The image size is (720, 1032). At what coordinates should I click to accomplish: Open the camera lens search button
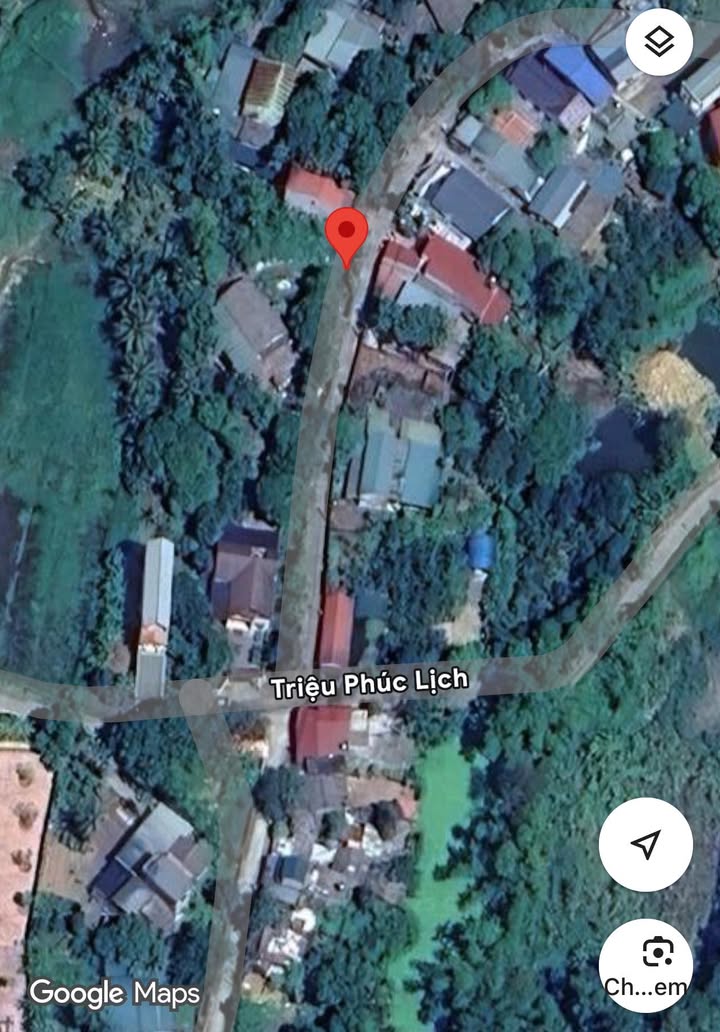click(646, 964)
